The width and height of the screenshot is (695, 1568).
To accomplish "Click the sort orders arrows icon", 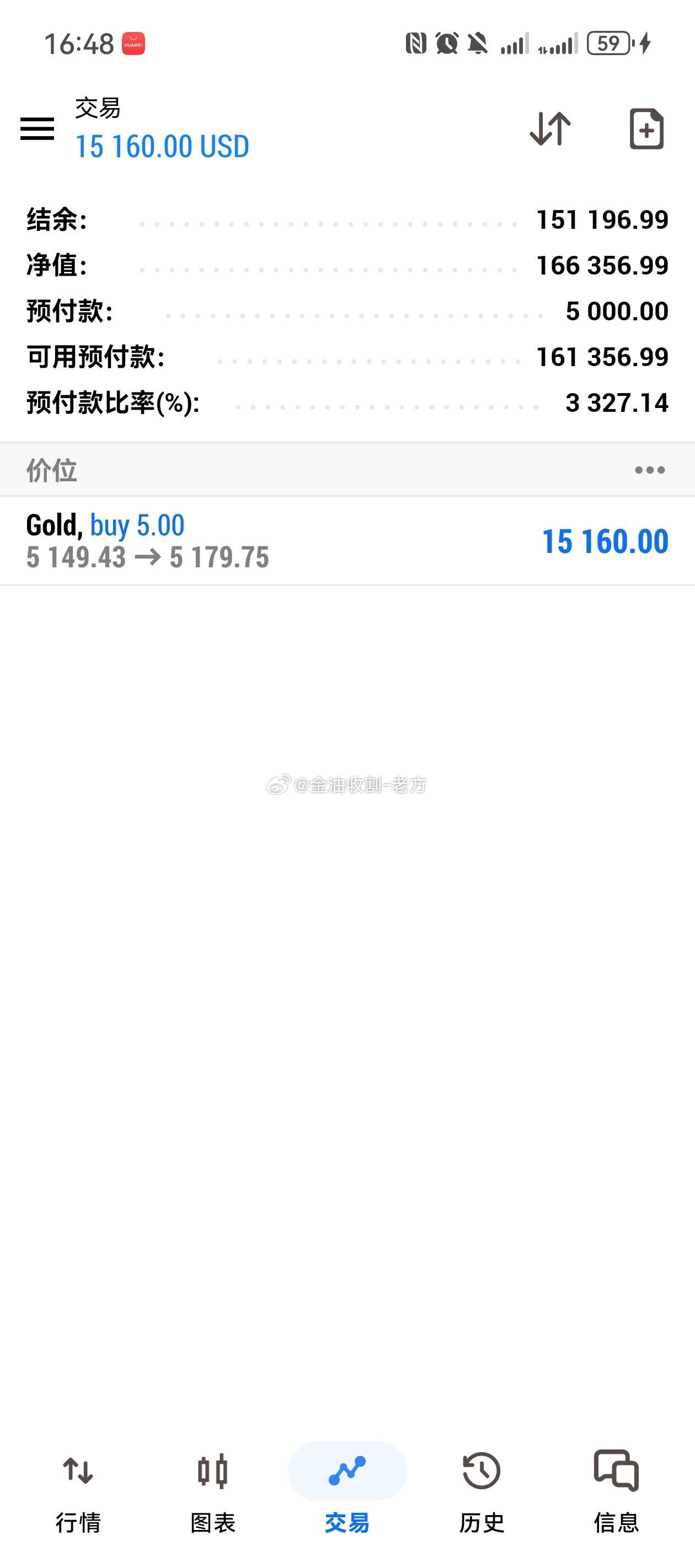I will pos(549,129).
